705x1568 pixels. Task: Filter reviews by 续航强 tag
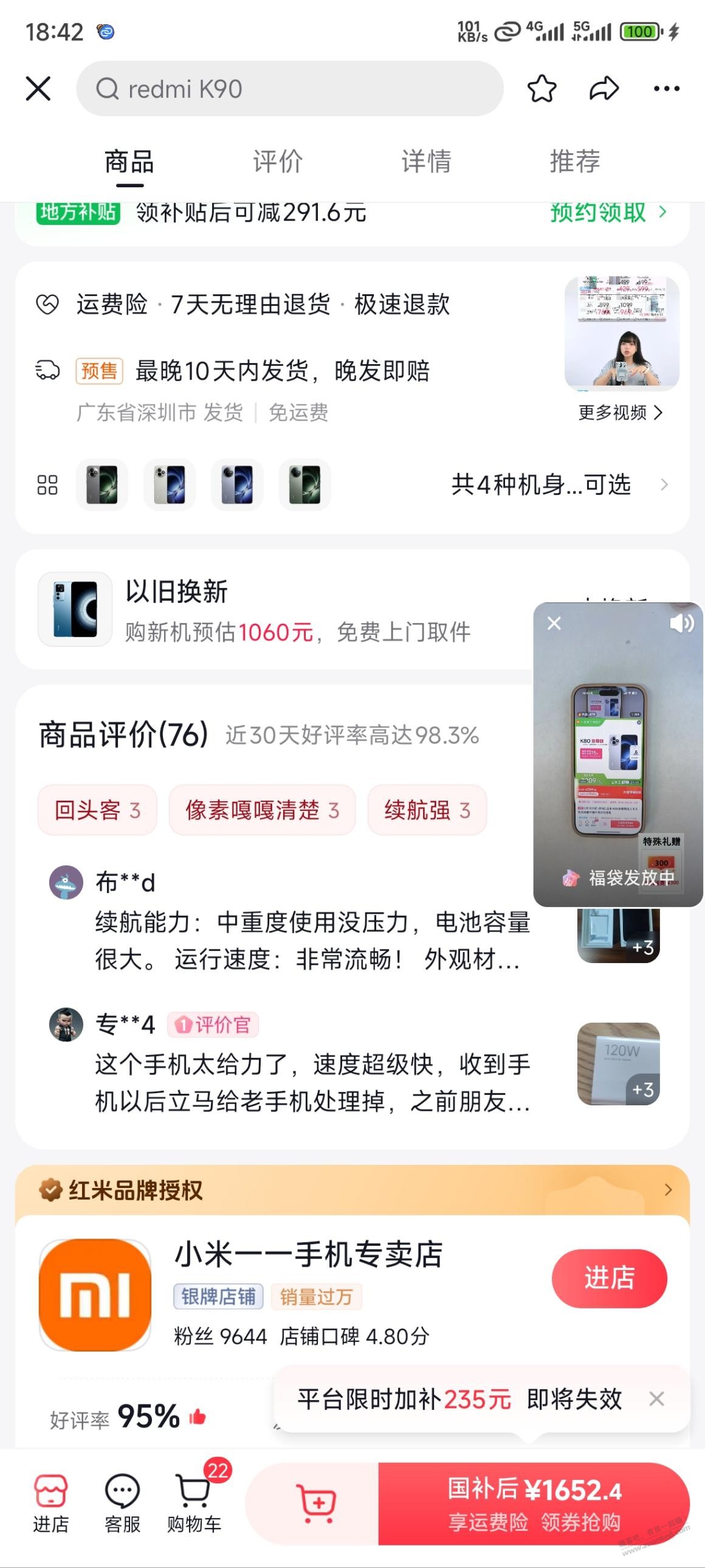point(427,810)
